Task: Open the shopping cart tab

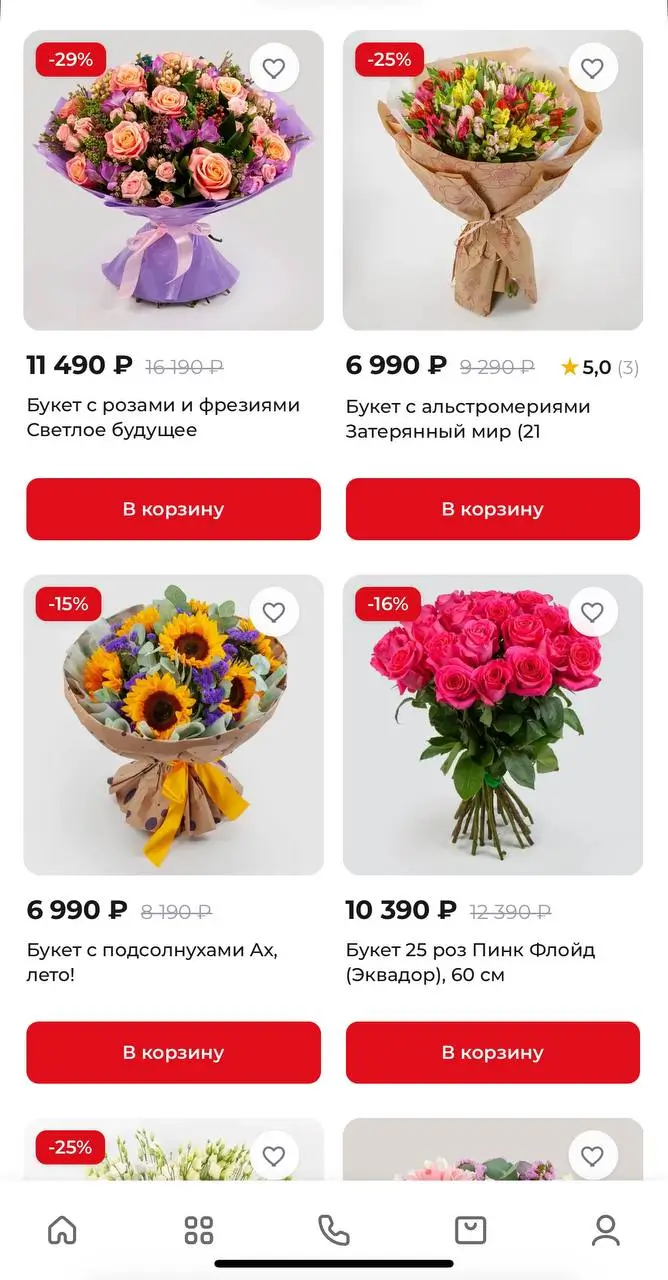Action: click(470, 1230)
